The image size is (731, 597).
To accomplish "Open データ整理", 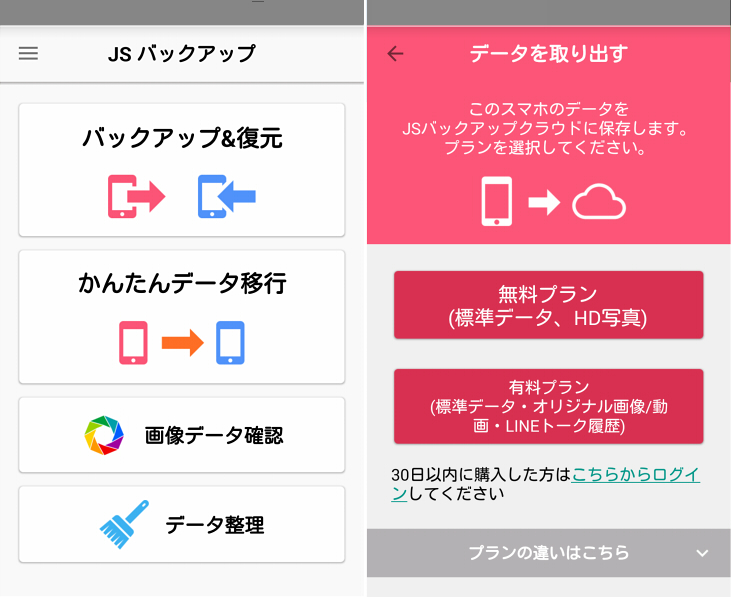I will click(x=182, y=524).
